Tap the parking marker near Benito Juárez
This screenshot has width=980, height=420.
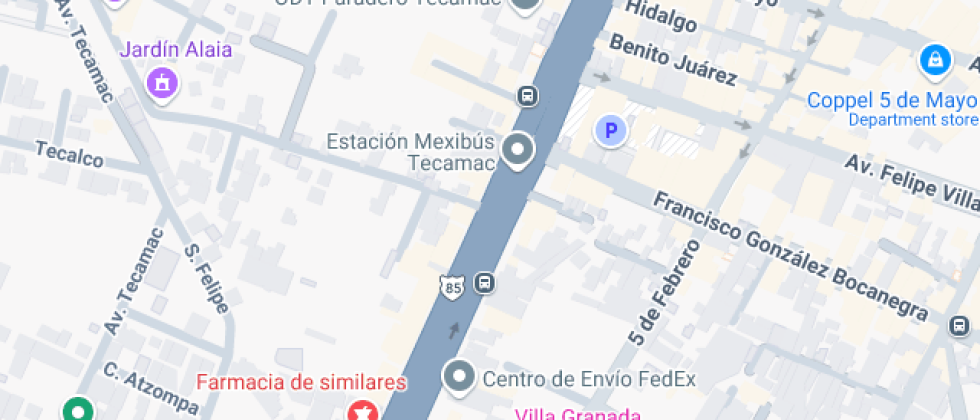(607, 130)
